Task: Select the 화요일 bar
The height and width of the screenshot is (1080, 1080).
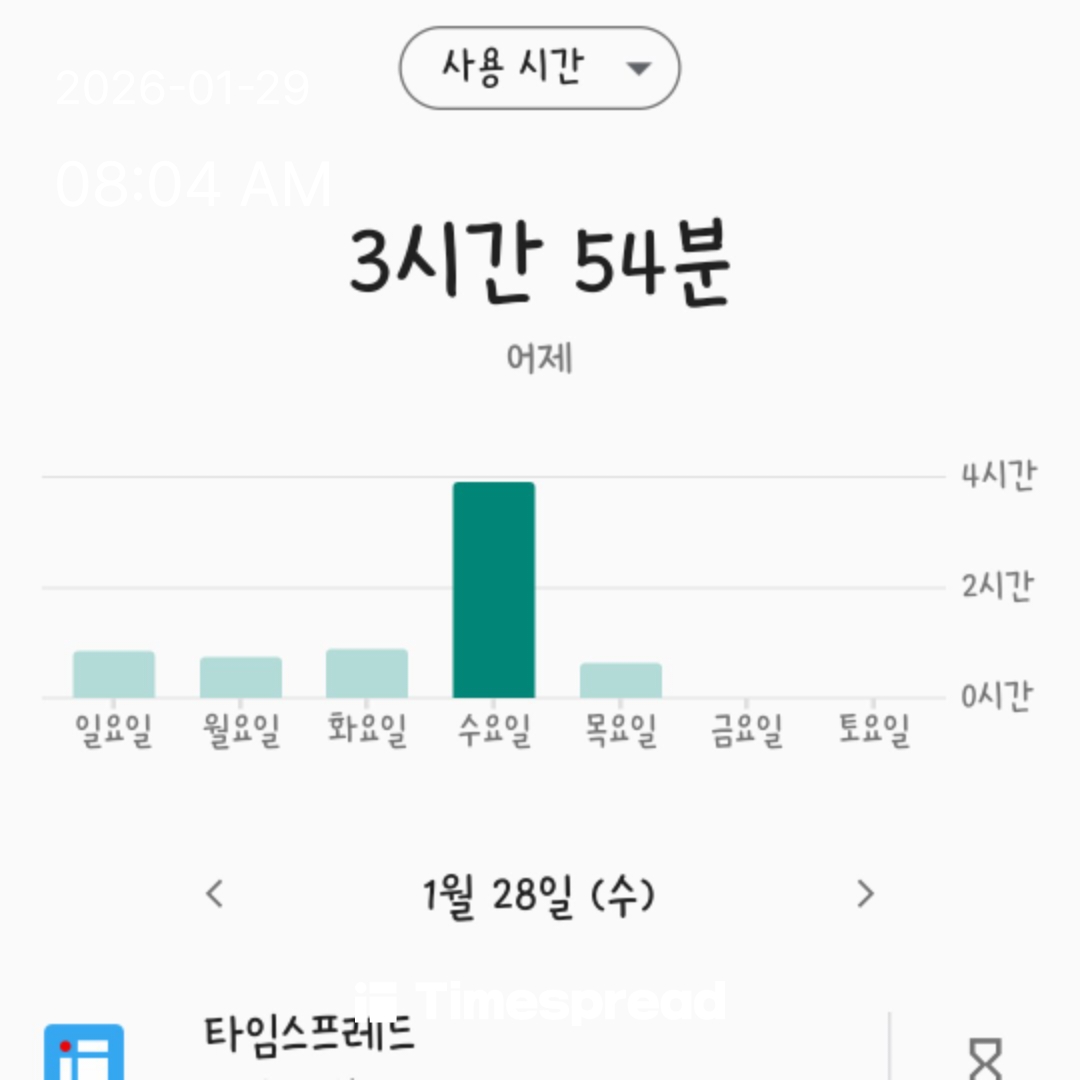Action: pyautogui.click(x=367, y=673)
